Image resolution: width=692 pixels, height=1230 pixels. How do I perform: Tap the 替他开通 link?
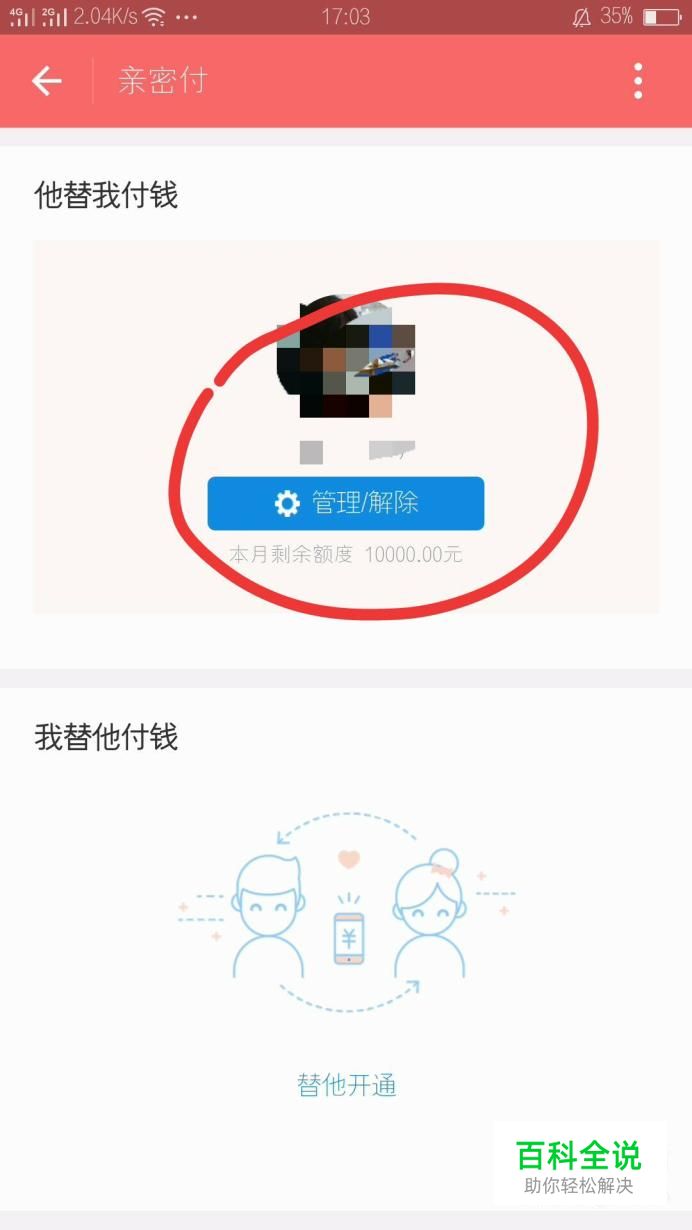tap(347, 1085)
